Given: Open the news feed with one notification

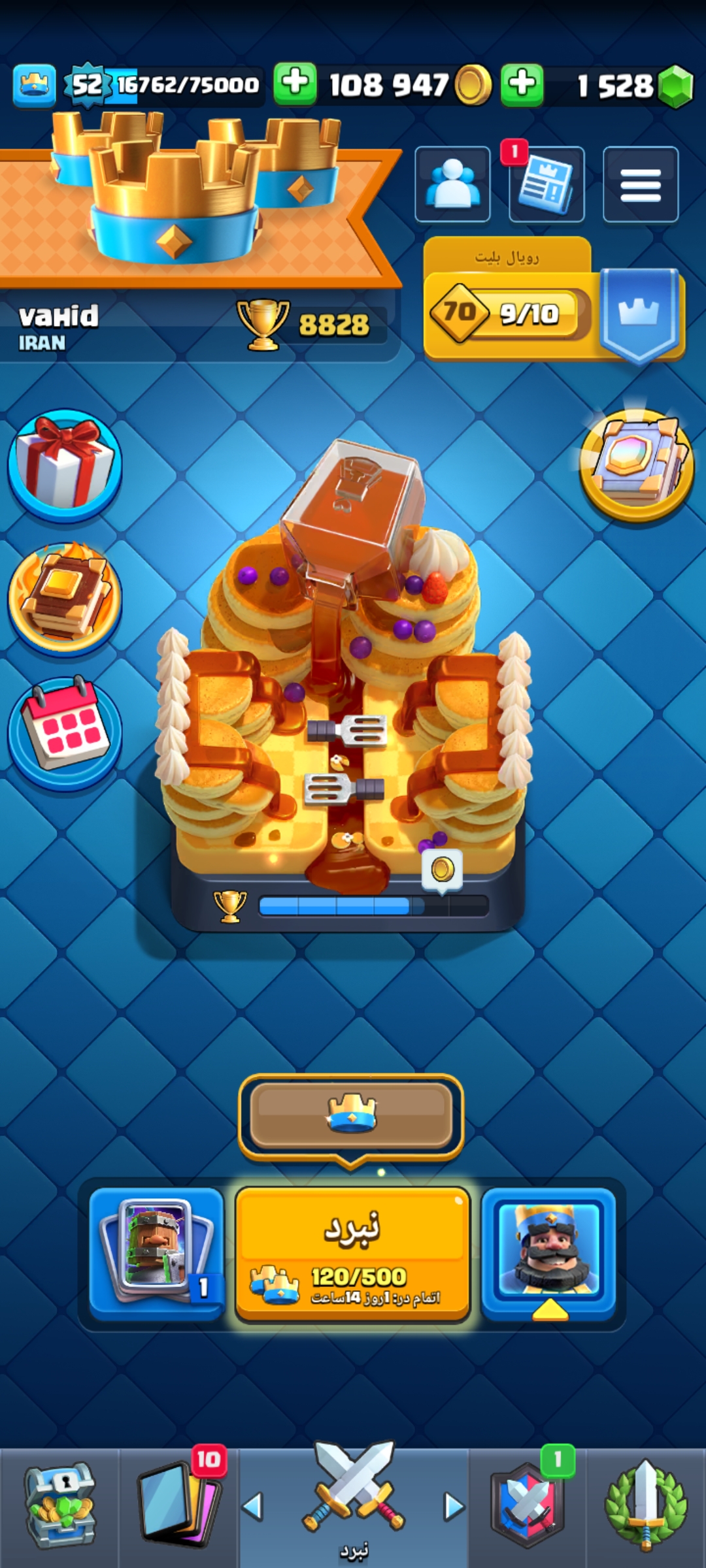Looking at the screenshot, I should [546, 184].
